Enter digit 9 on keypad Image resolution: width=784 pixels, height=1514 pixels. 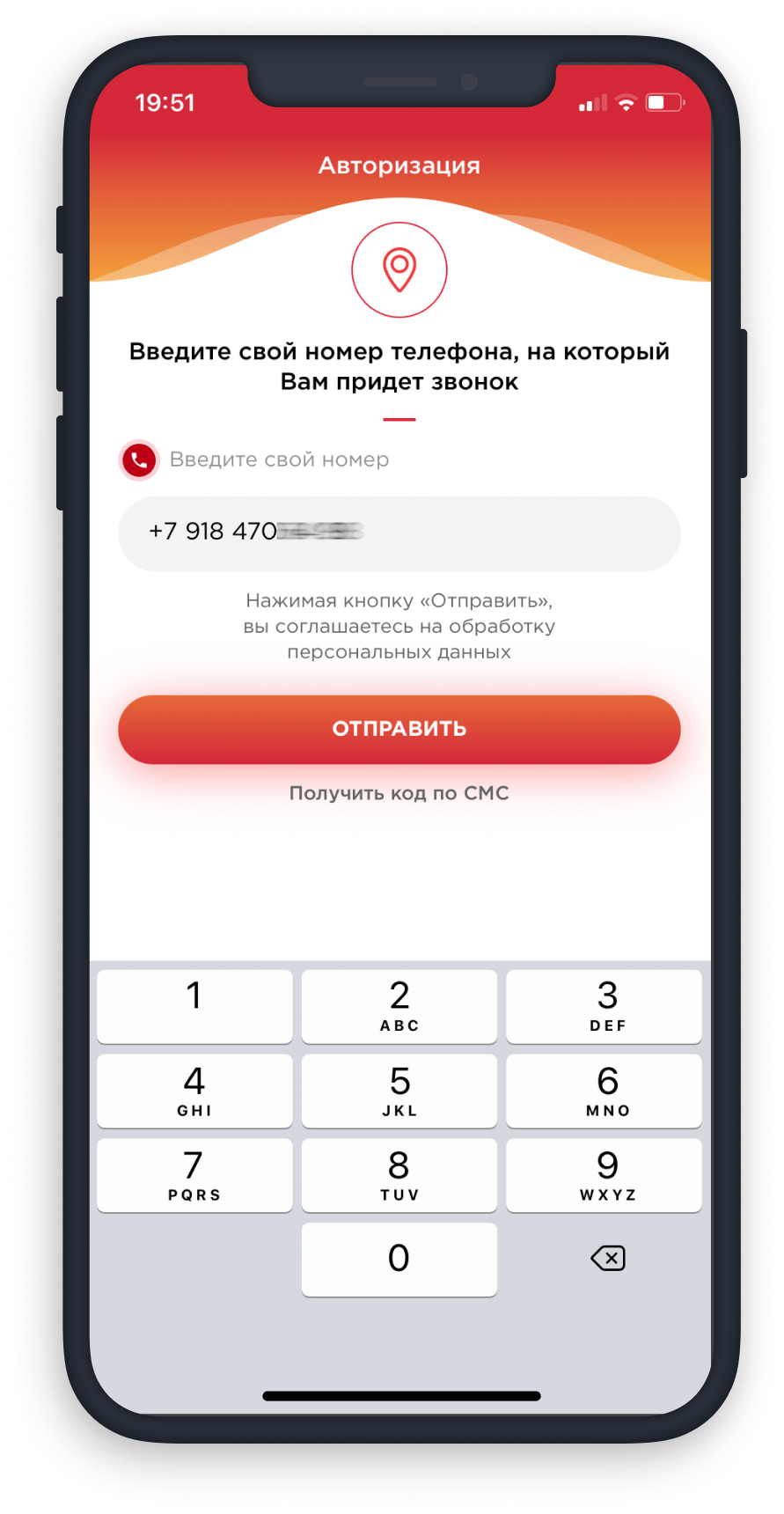click(x=604, y=1175)
